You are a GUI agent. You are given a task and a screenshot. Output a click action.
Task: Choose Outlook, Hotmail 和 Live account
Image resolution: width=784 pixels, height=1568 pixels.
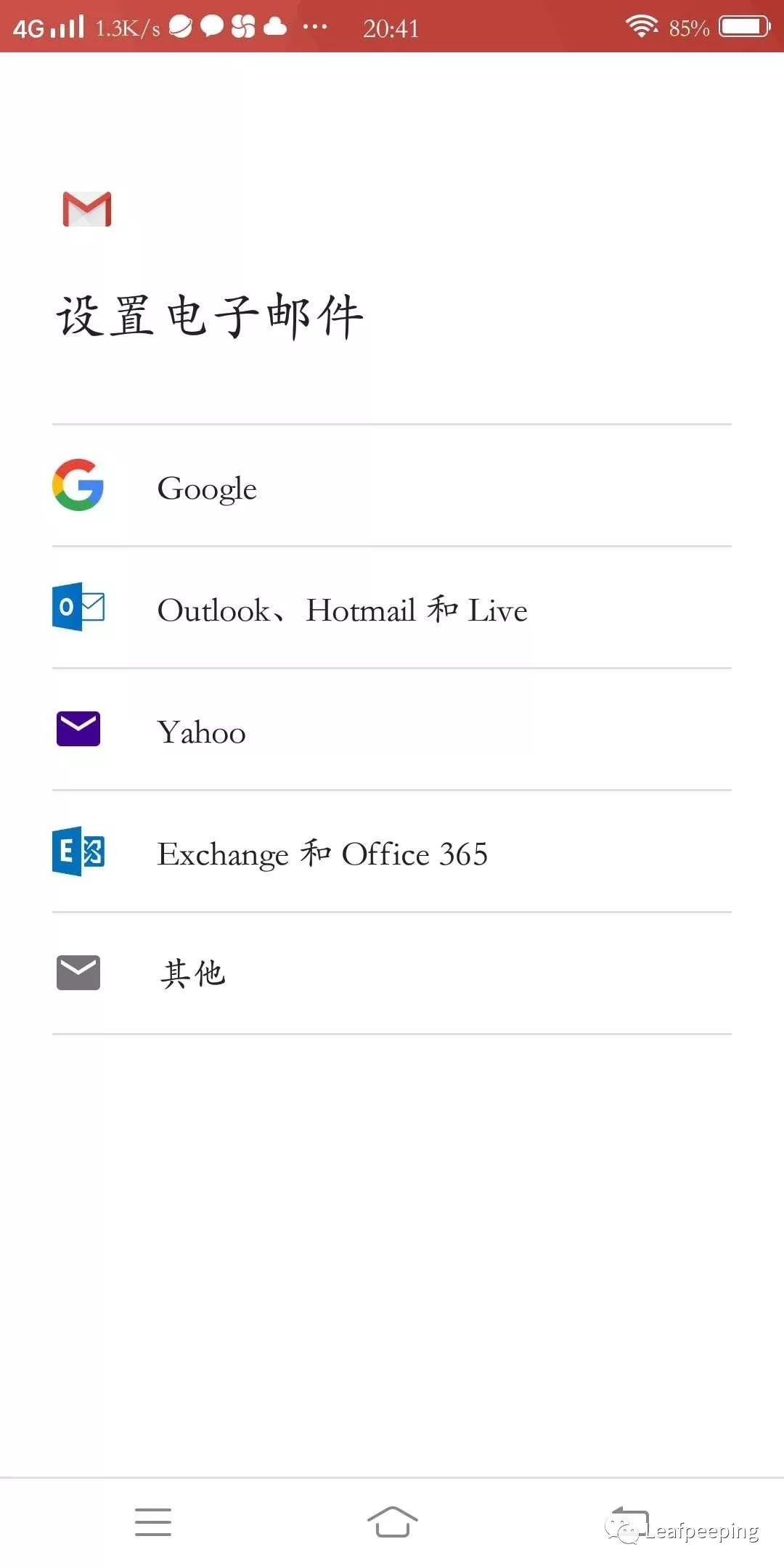(x=392, y=608)
